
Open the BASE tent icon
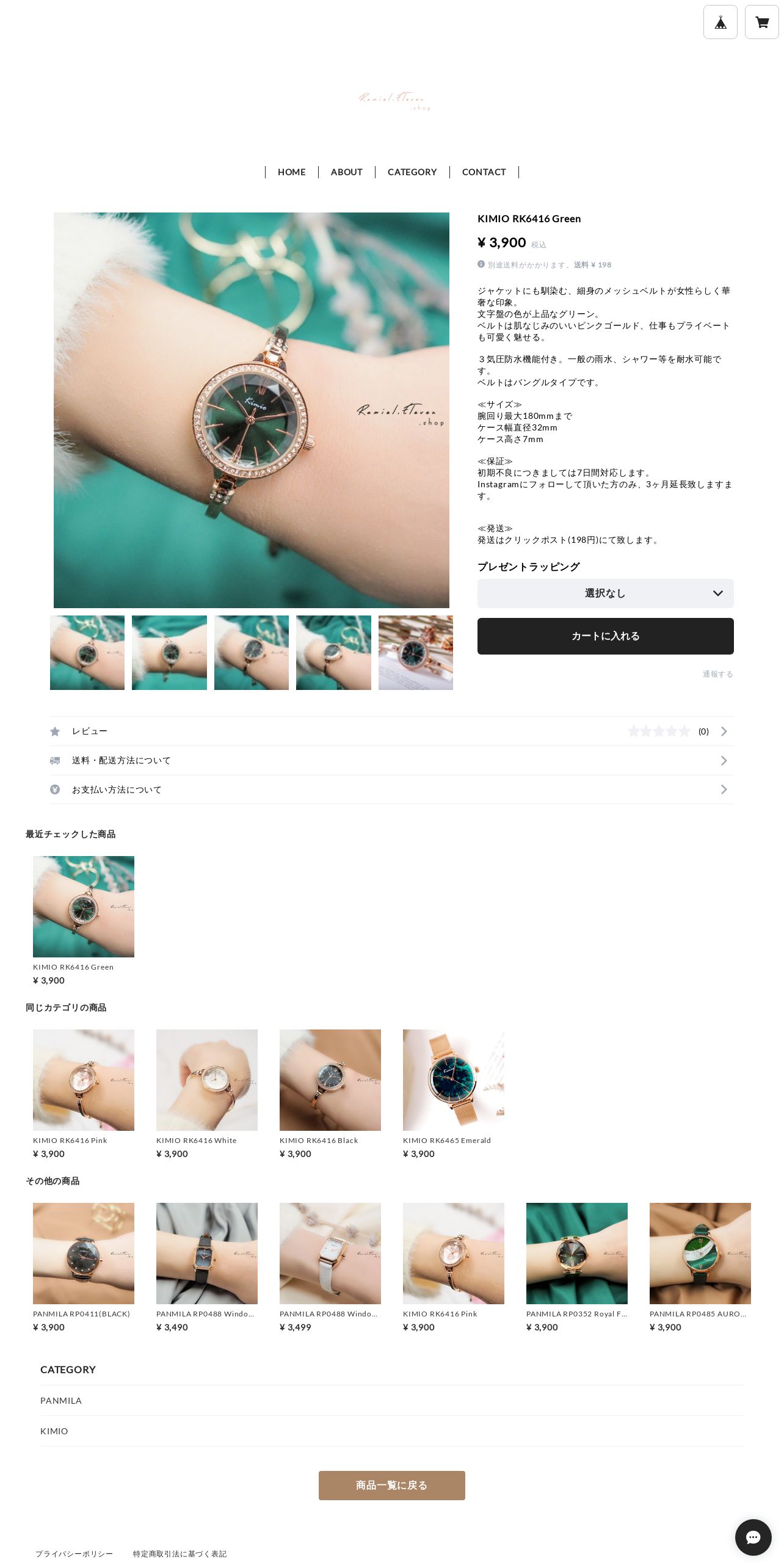point(720,23)
